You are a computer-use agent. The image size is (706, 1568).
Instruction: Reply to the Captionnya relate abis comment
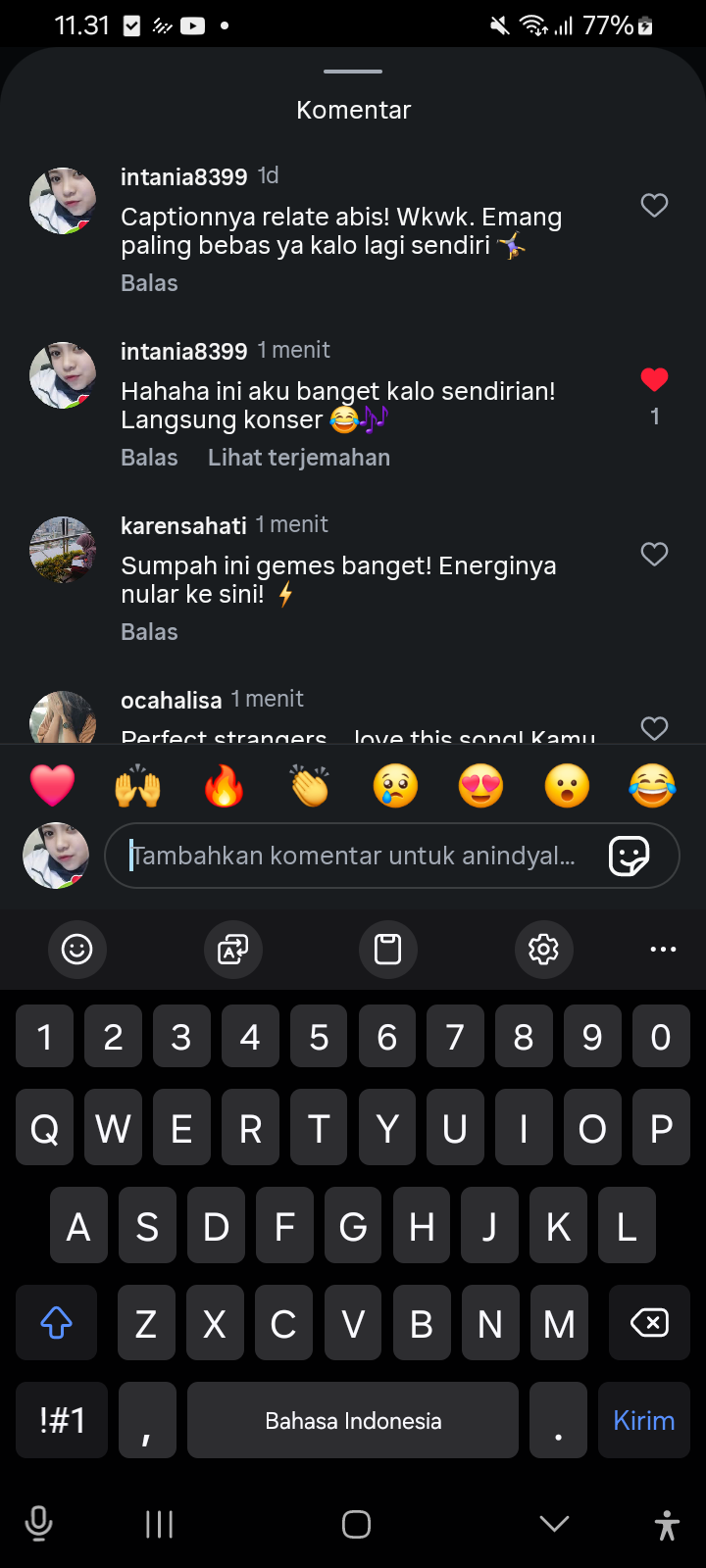point(149,283)
